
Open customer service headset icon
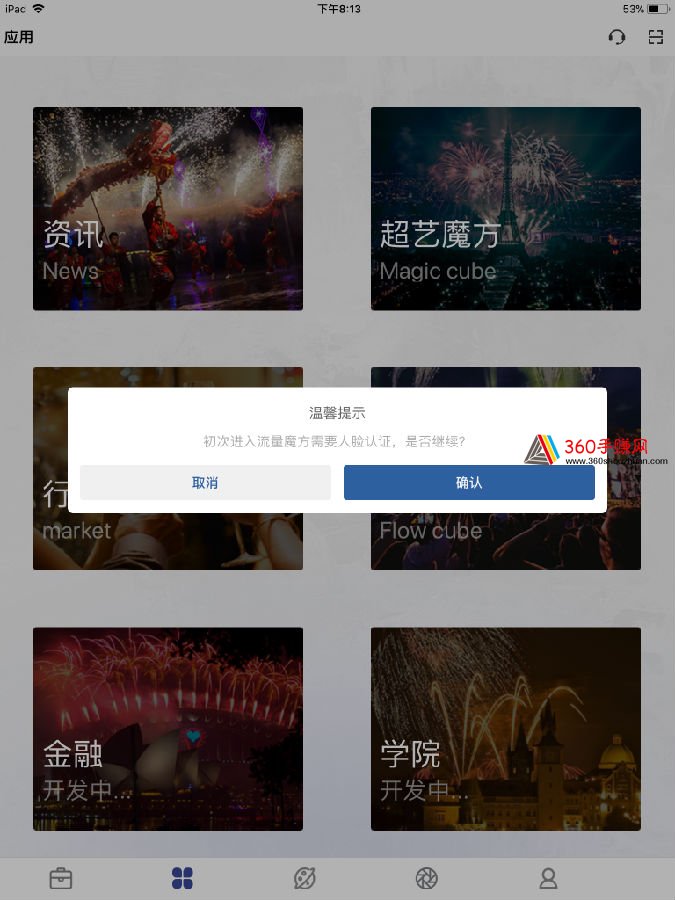click(617, 37)
